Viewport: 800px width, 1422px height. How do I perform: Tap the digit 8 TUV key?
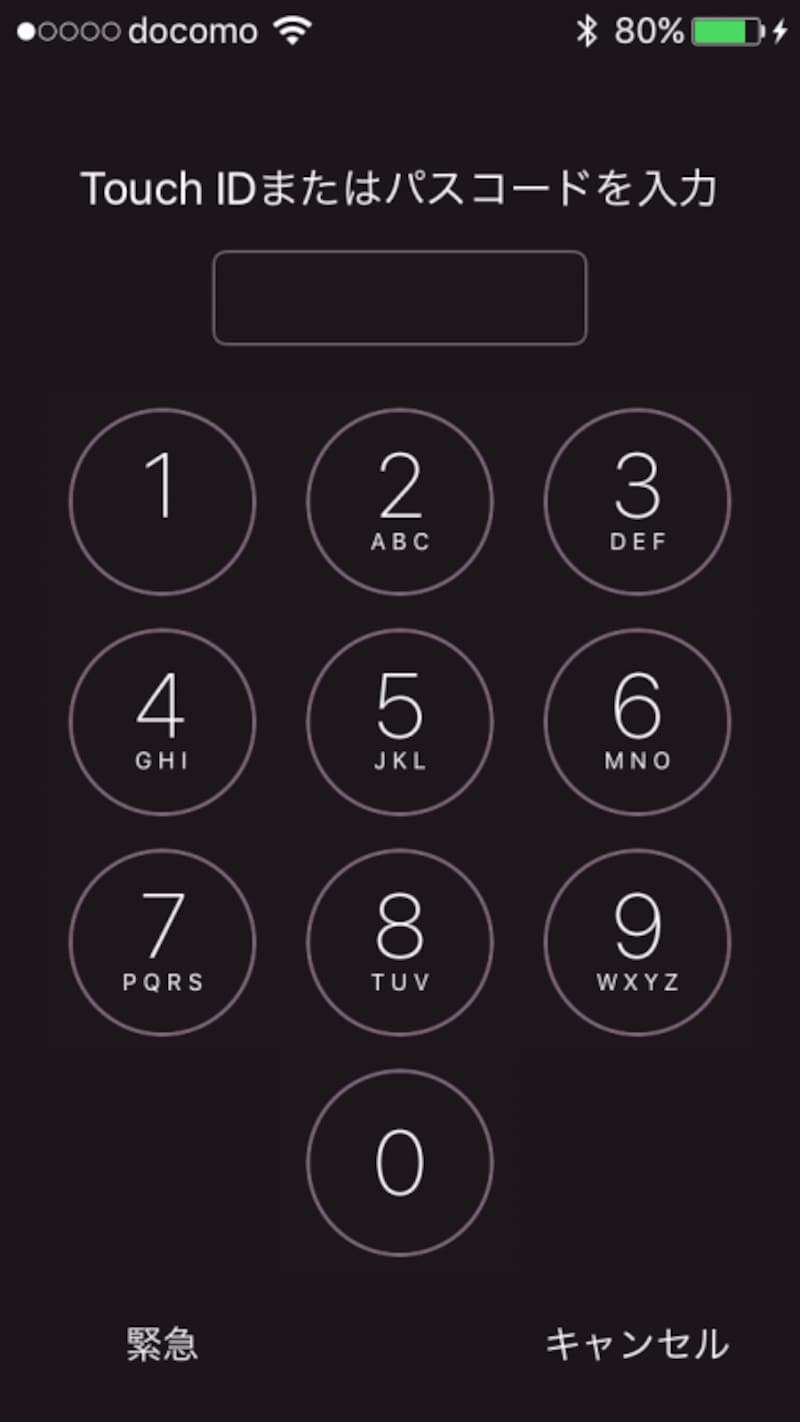[x=400, y=942]
